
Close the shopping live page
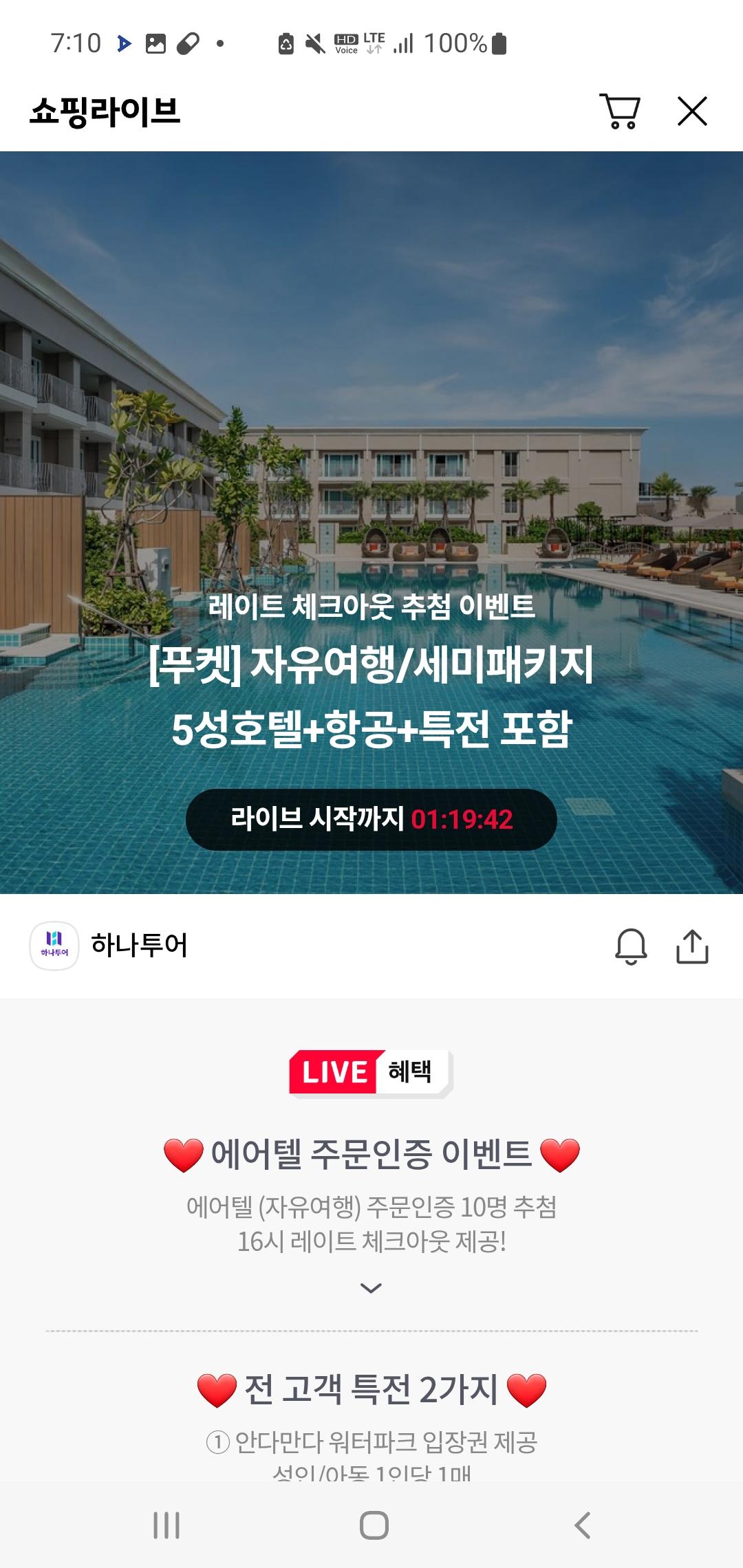[x=692, y=111]
